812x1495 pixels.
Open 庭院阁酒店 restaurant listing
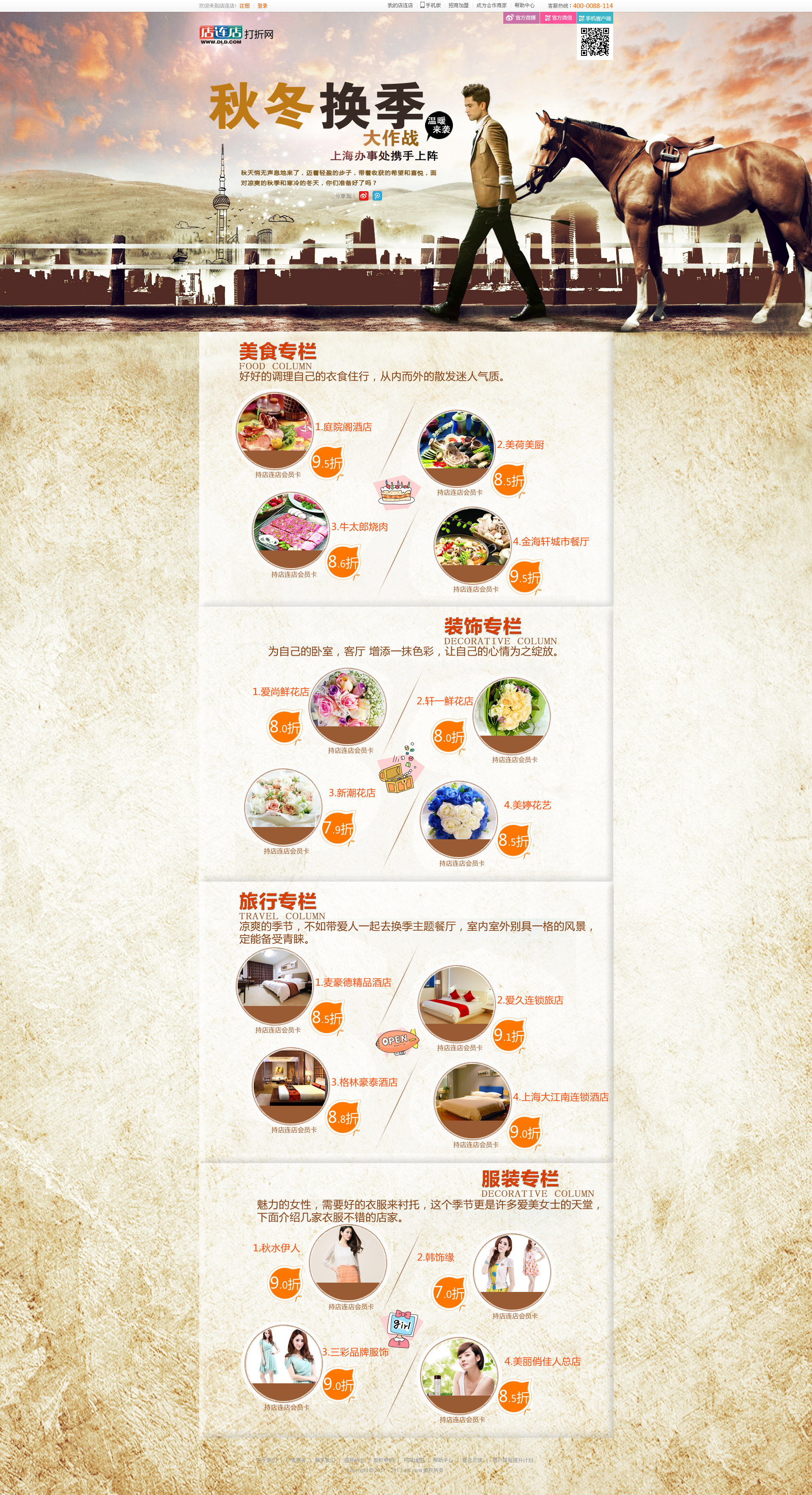click(343, 427)
